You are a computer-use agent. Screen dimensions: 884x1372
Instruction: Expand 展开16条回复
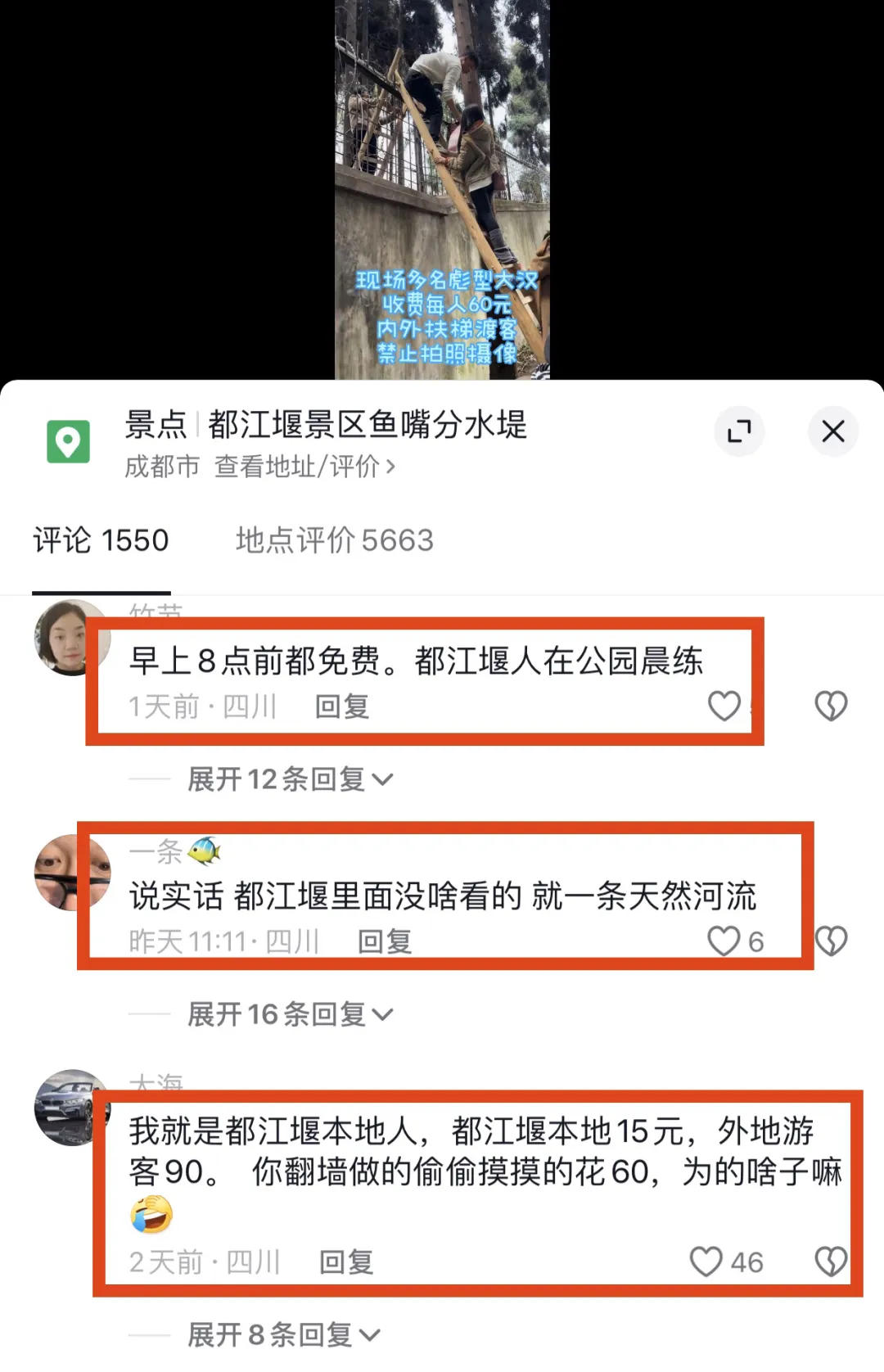pos(290,1015)
